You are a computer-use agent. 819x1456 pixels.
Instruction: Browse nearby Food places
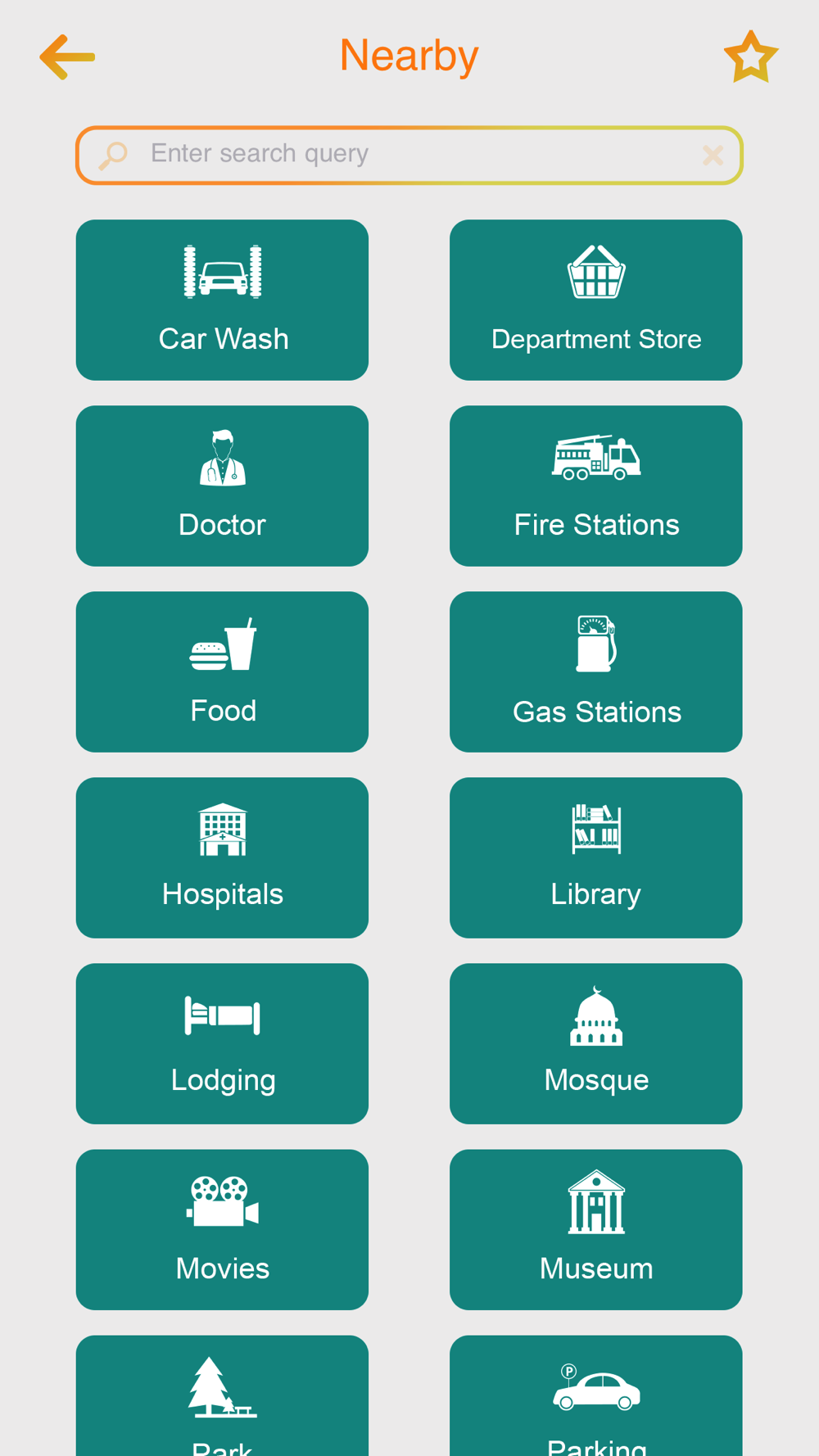[222, 671]
